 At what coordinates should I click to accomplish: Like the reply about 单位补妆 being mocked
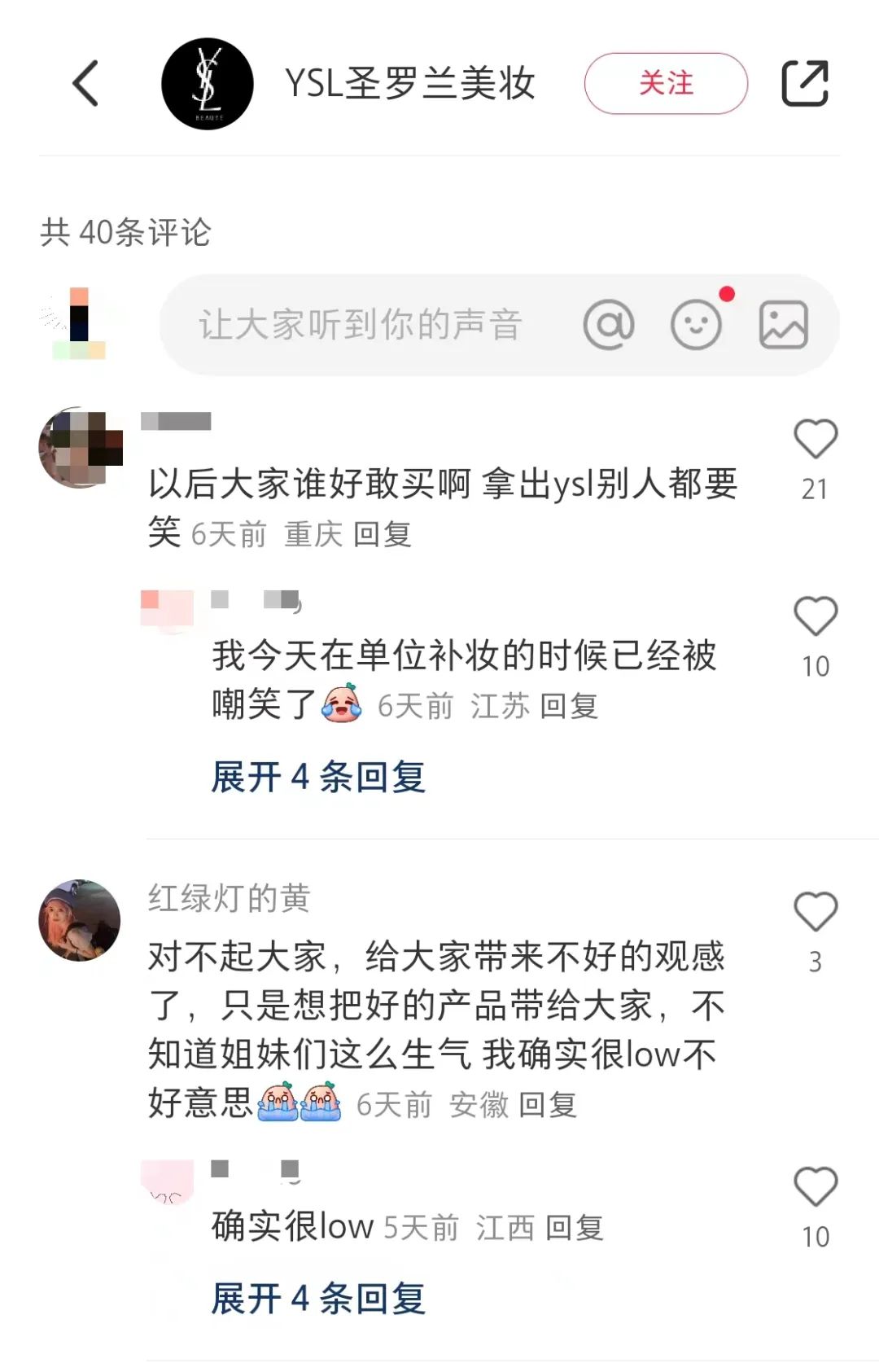click(815, 616)
